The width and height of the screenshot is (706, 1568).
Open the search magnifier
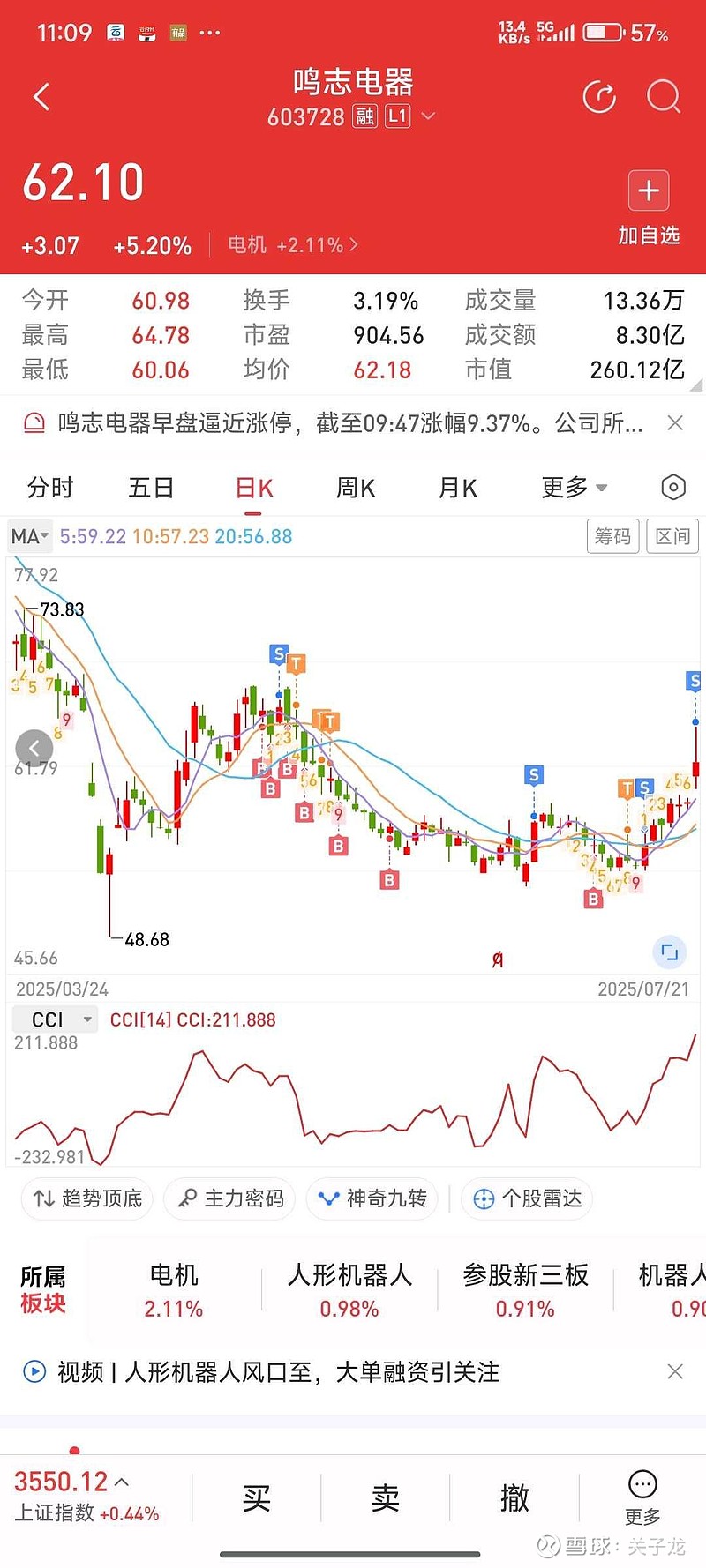click(664, 97)
